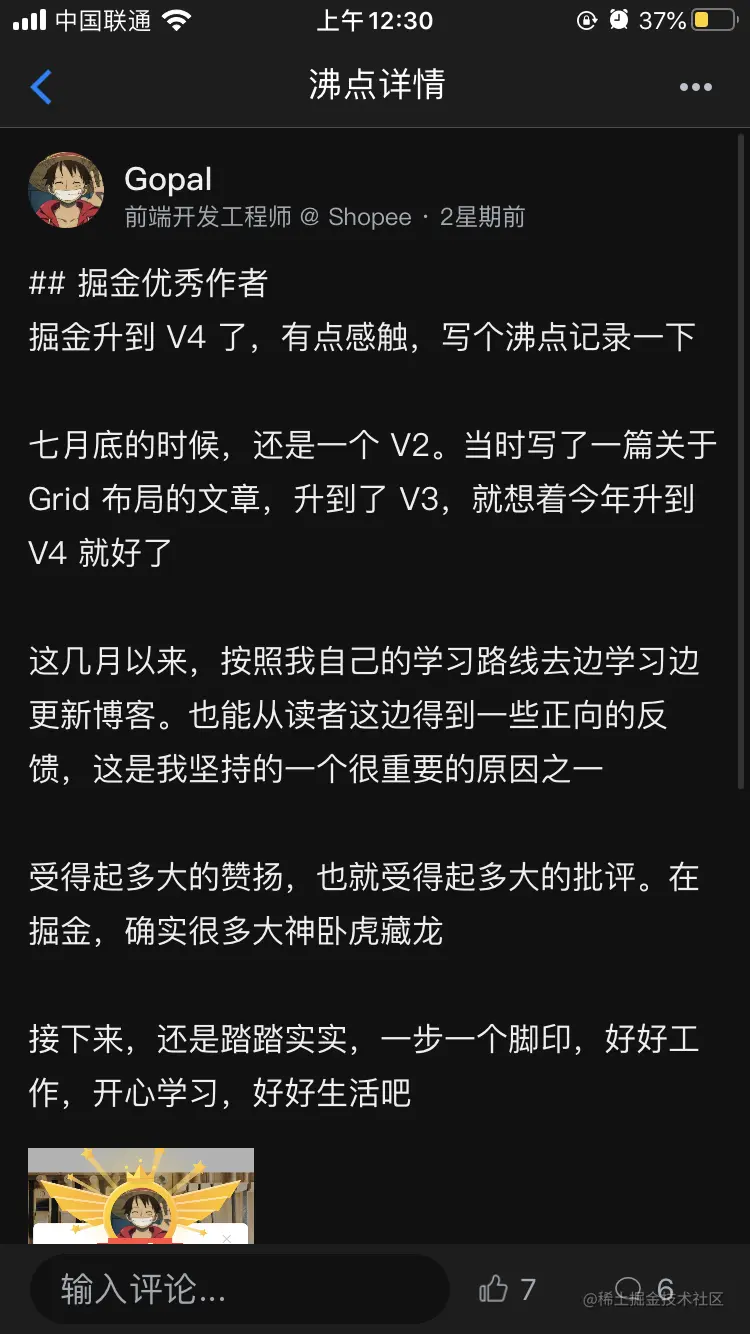
Task: Tap the 输入评论 comment field
Action: pos(238,1289)
